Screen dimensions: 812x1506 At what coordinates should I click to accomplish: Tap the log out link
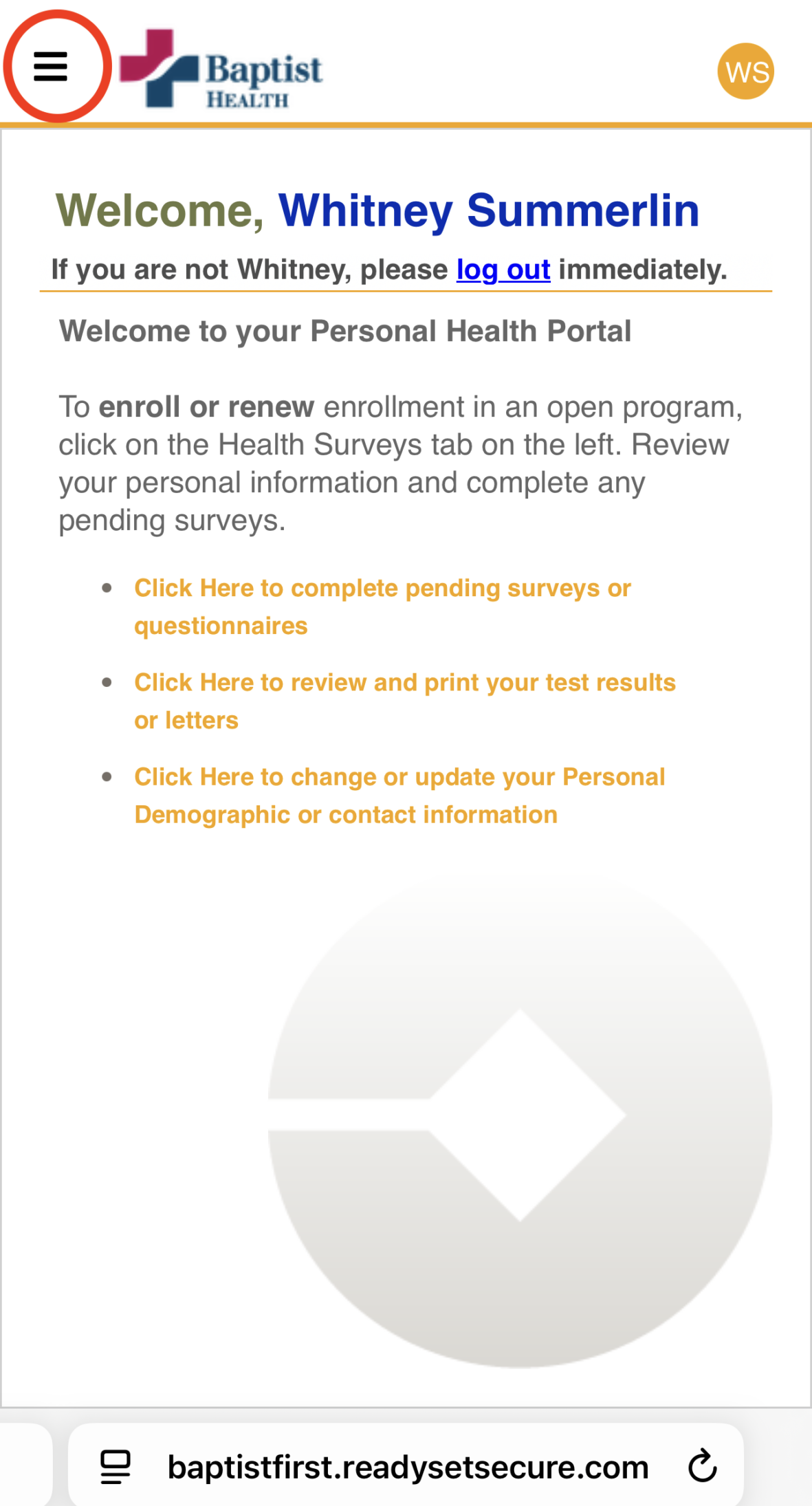click(x=503, y=270)
